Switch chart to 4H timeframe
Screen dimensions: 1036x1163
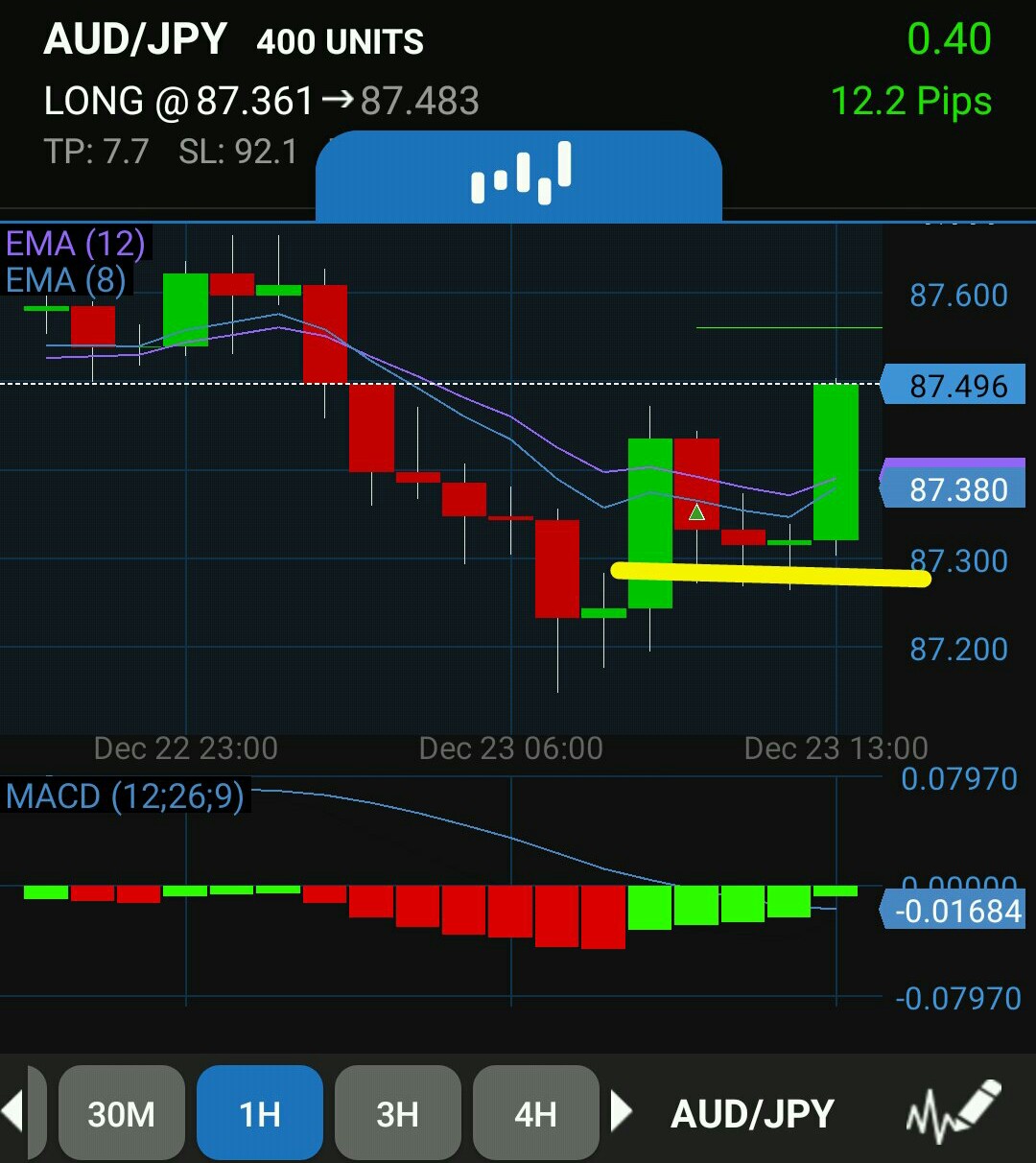pyautogui.click(x=535, y=1113)
